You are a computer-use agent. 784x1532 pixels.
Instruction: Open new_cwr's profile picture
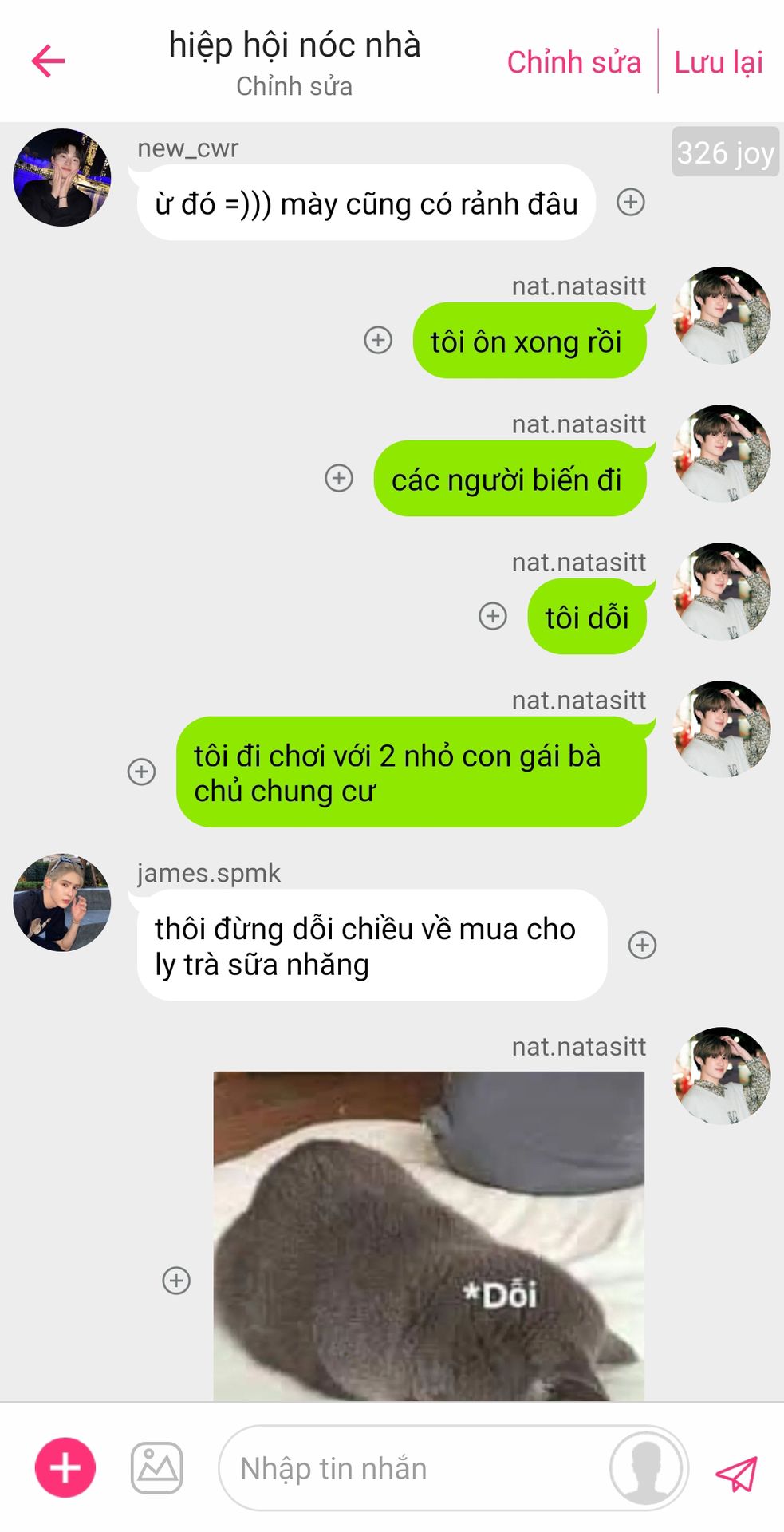click(x=62, y=177)
